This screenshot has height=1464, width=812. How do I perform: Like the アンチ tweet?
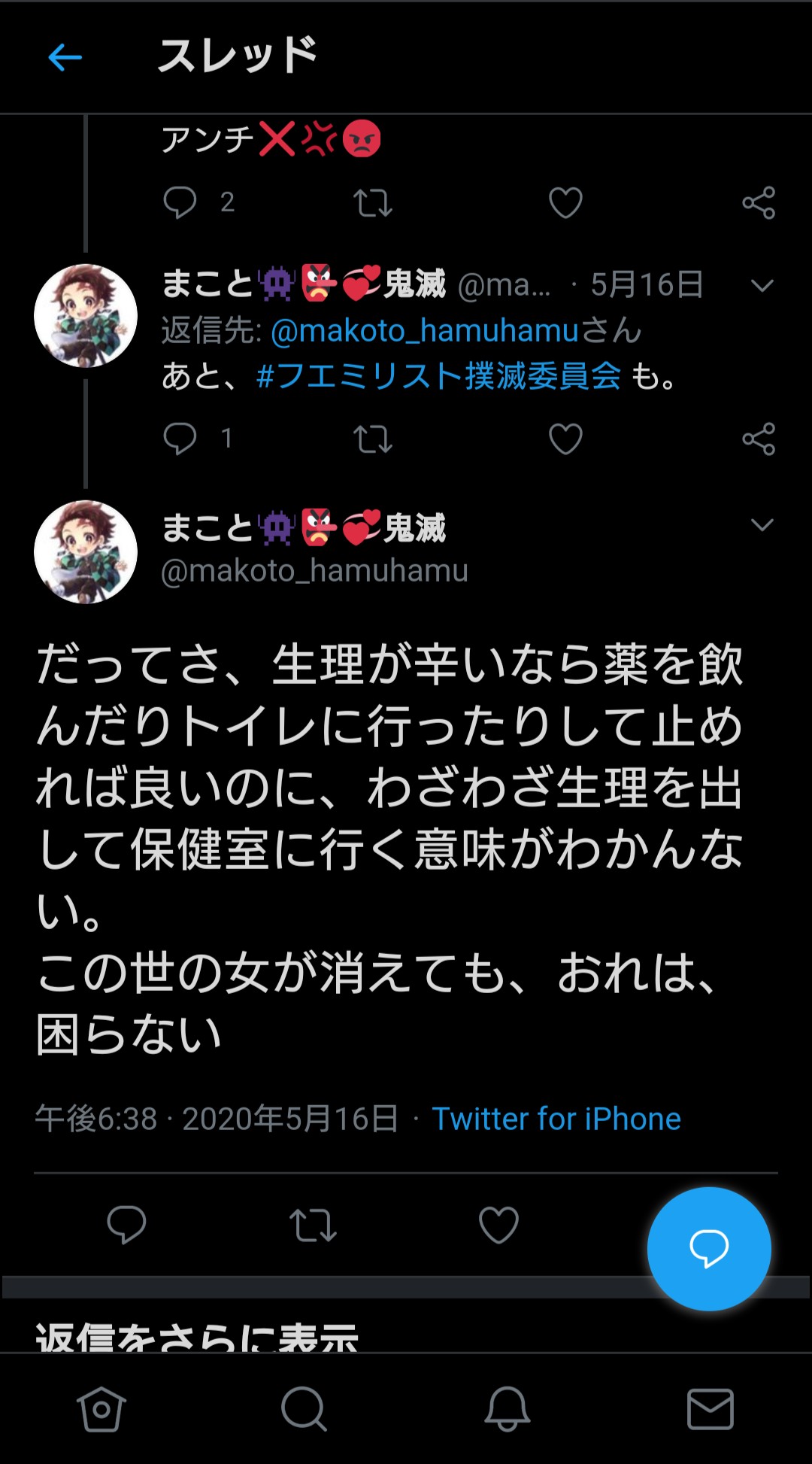(565, 202)
